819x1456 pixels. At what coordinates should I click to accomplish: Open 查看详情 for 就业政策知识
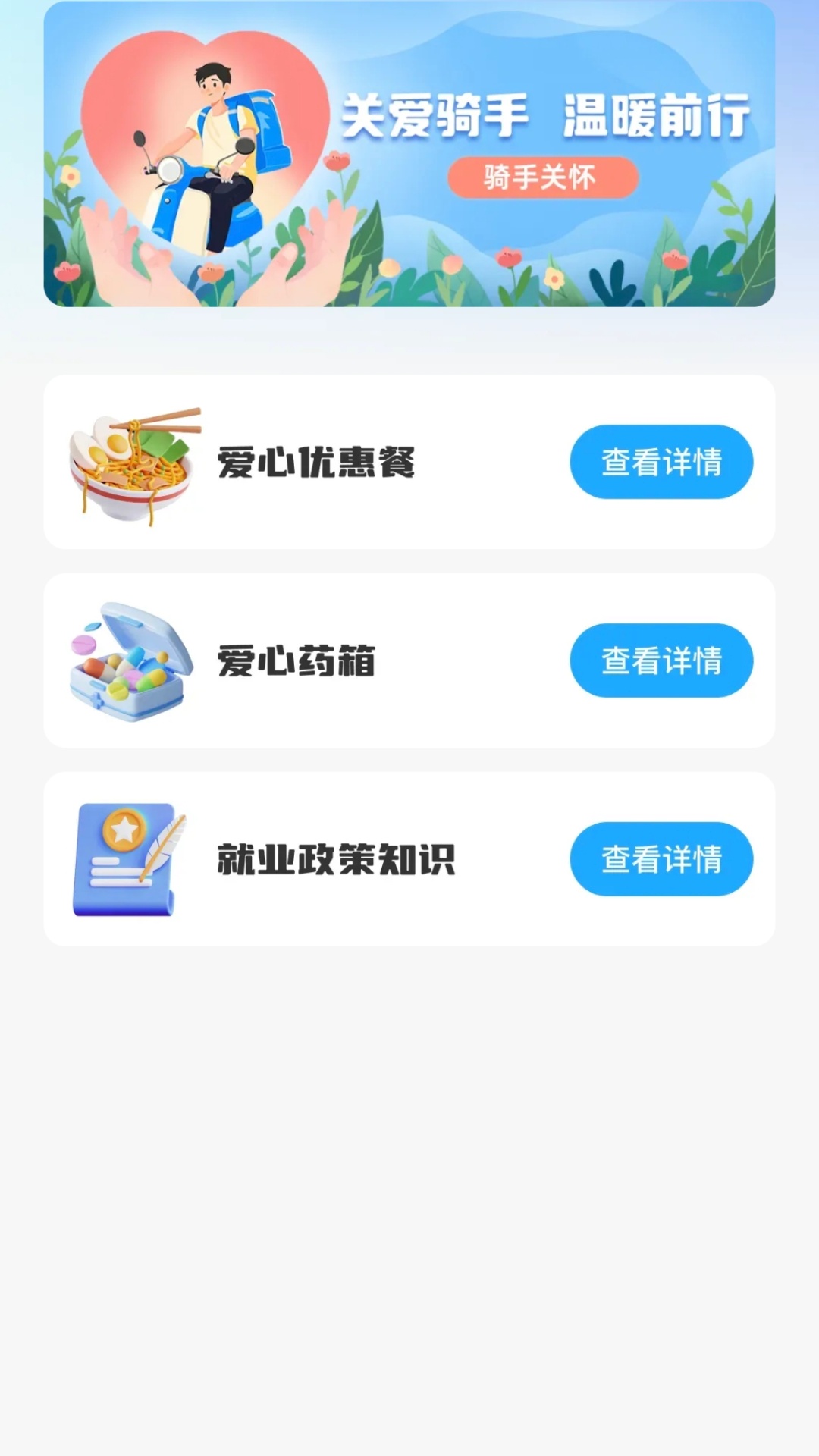661,859
